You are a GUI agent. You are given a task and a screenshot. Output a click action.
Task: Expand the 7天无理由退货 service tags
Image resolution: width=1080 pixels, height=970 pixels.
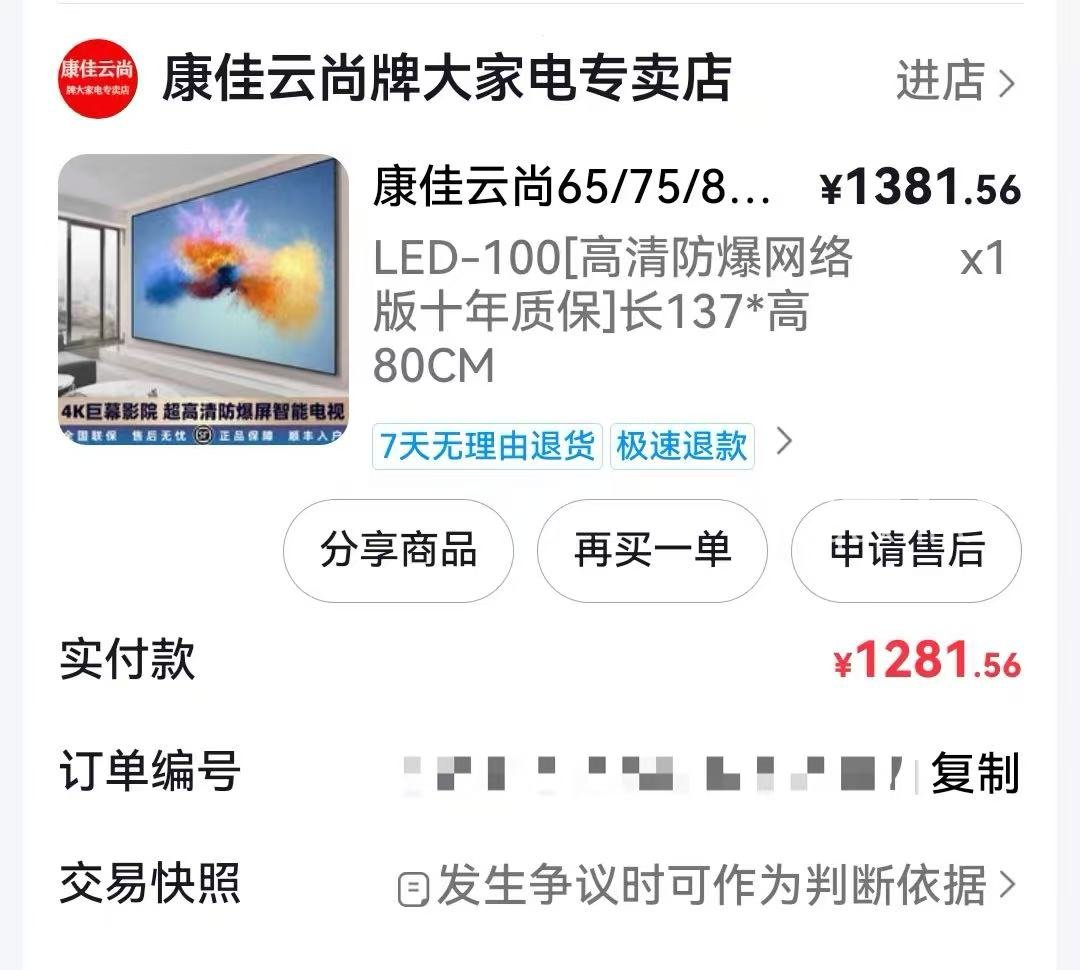785,442
